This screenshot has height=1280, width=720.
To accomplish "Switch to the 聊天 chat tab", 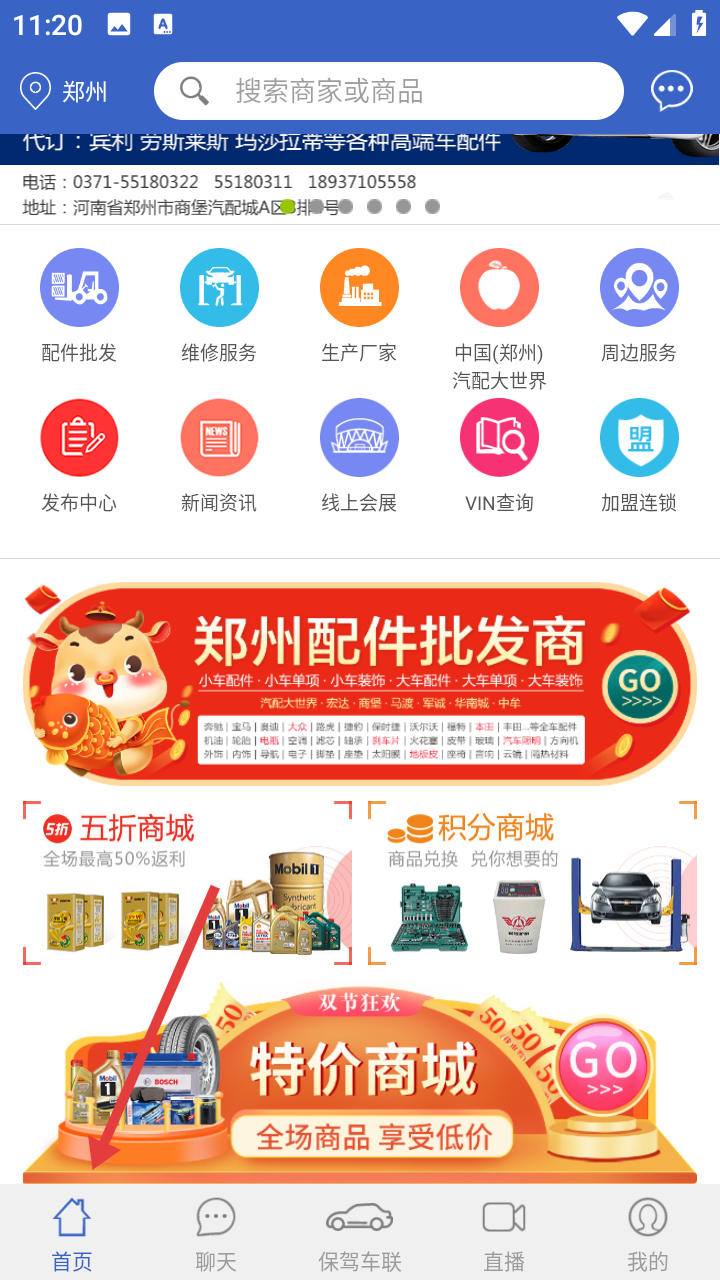I will pos(215,1232).
